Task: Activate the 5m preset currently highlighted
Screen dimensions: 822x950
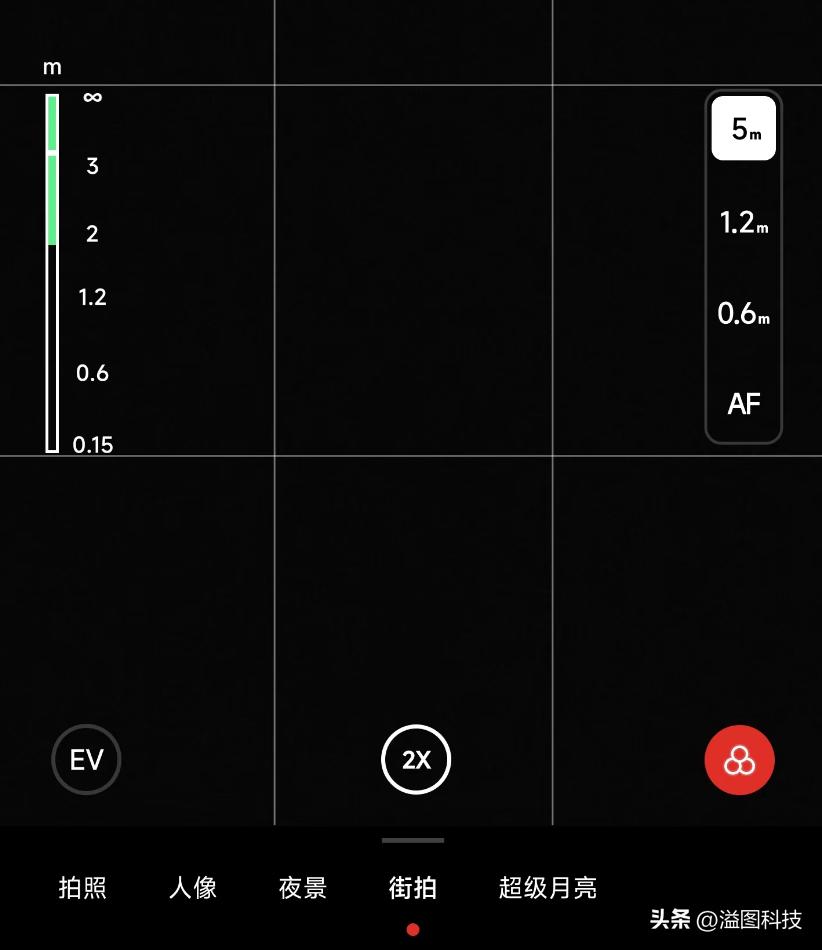Action: pos(742,128)
